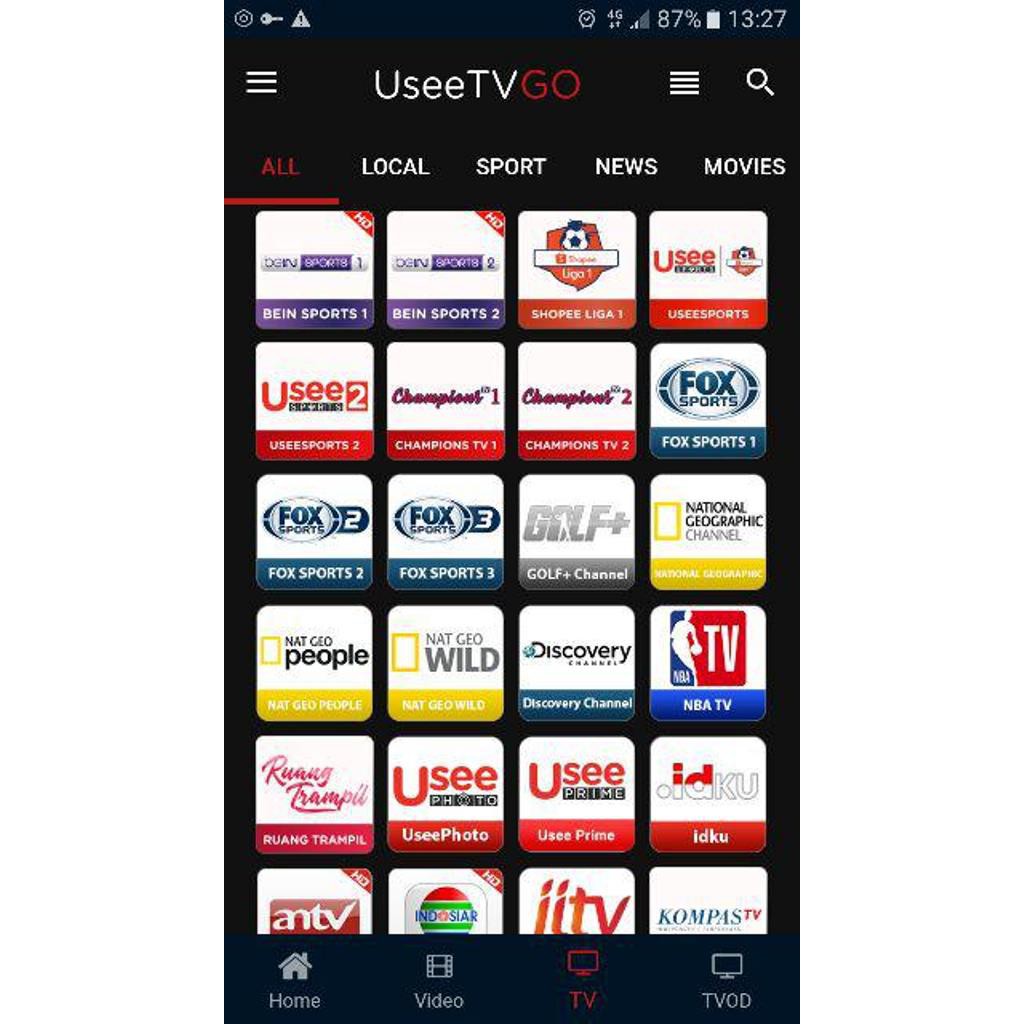The image size is (1024, 1024).
Task: Switch to the NEWS tab
Action: click(626, 167)
